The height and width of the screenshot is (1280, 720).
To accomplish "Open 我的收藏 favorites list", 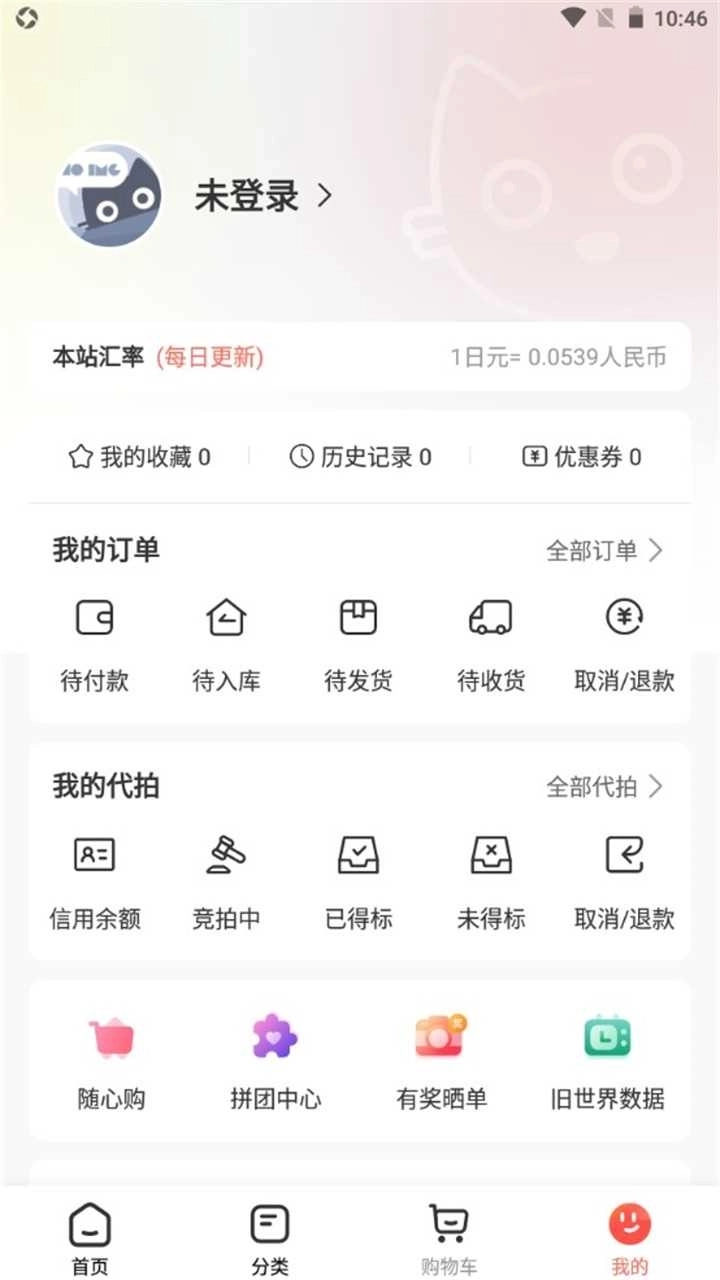I will [x=140, y=457].
